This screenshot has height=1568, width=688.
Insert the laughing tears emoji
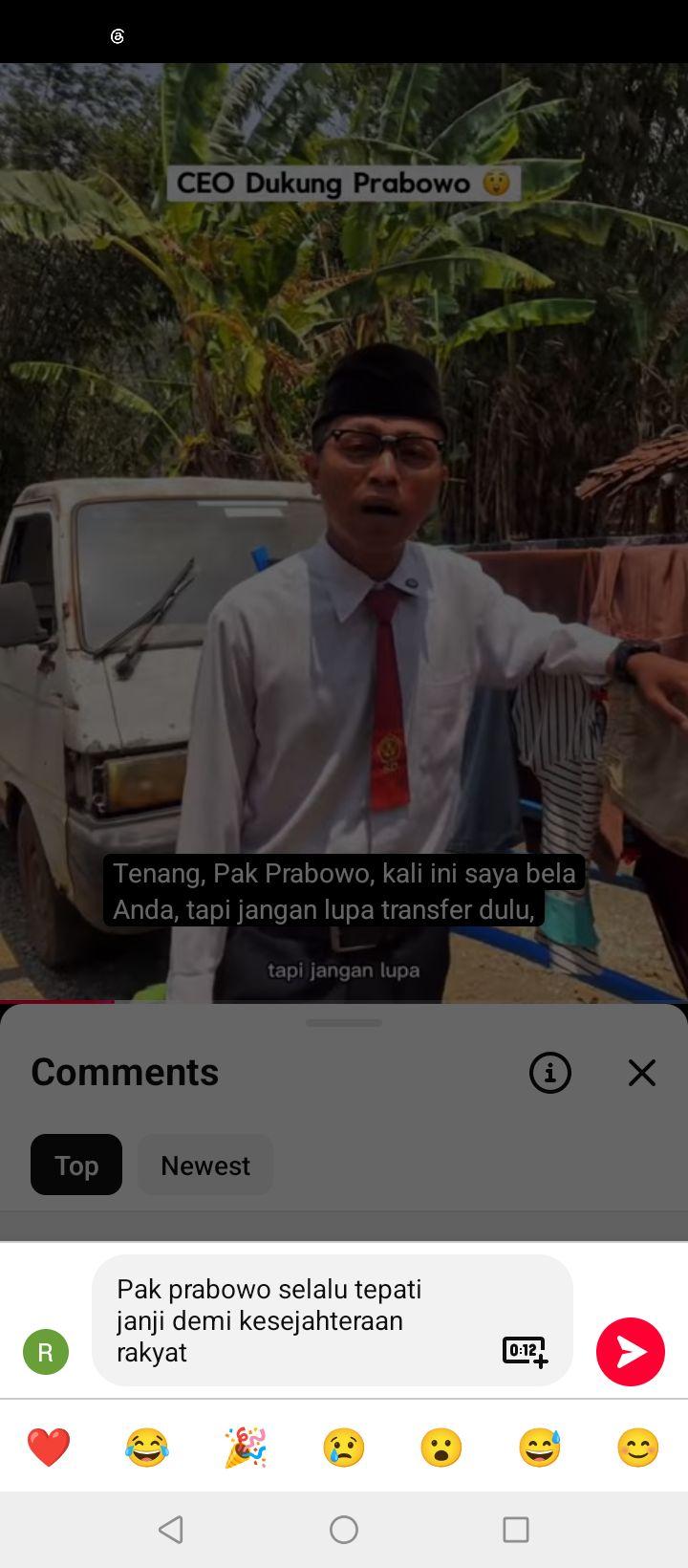(146, 1447)
